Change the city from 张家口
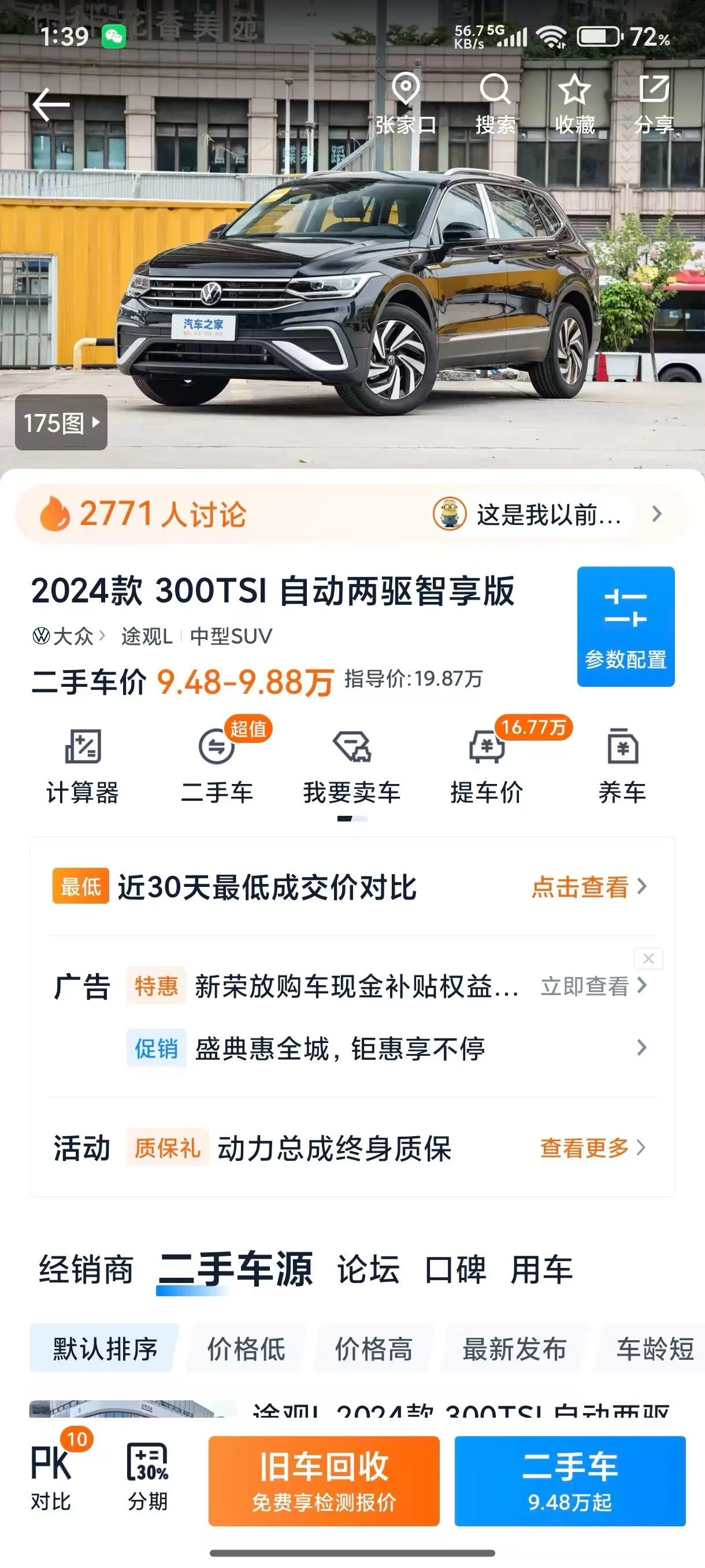Image resolution: width=705 pixels, height=1568 pixels. (x=406, y=104)
